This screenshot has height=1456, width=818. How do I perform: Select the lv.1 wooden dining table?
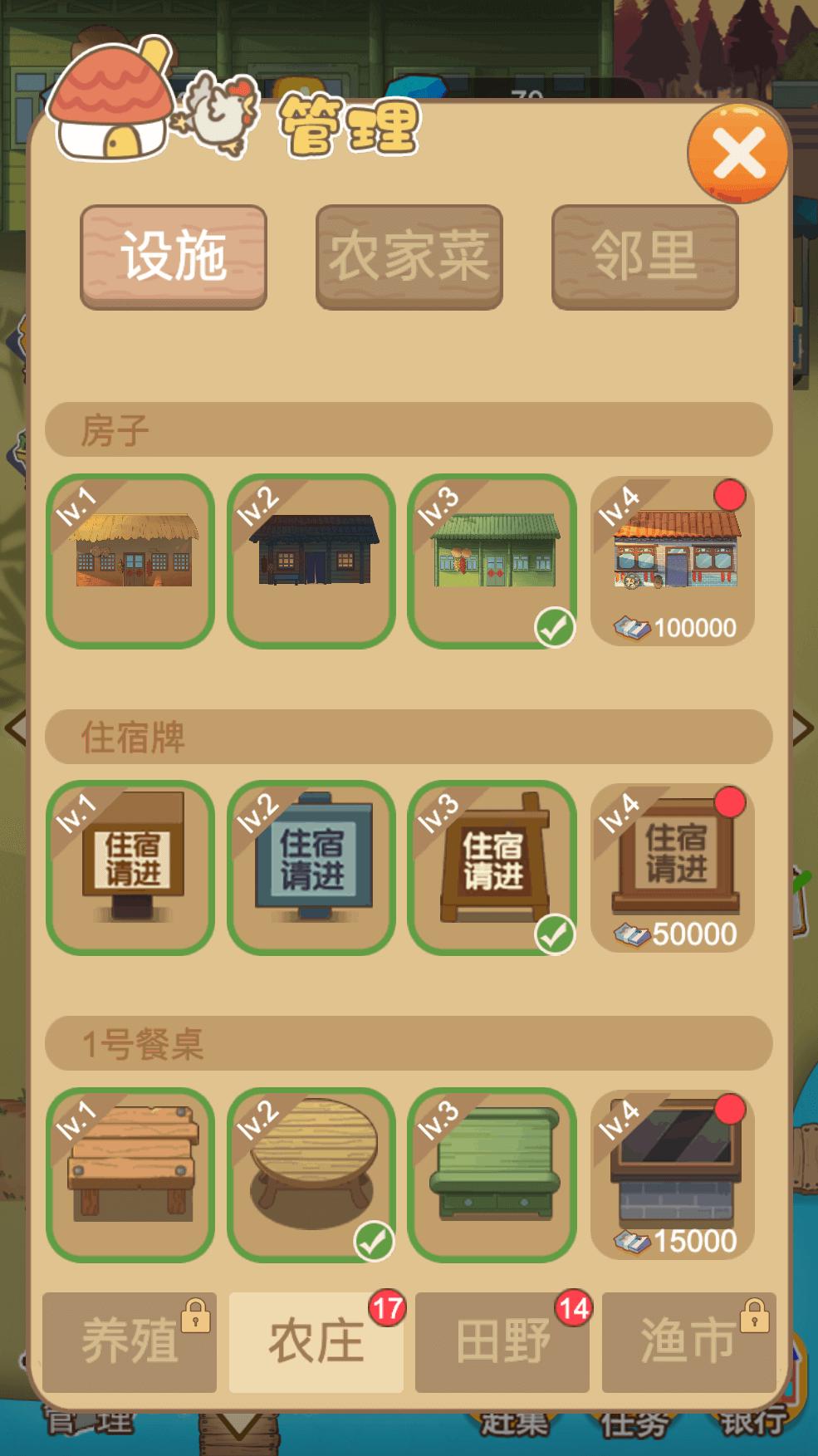click(130, 1174)
